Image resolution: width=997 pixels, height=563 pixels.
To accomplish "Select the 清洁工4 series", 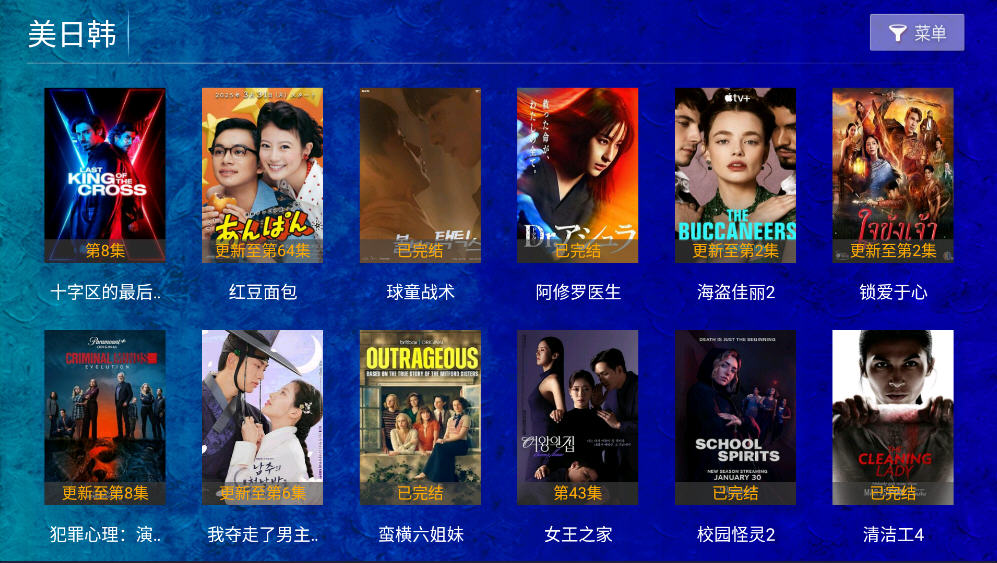I will [892, 417].
